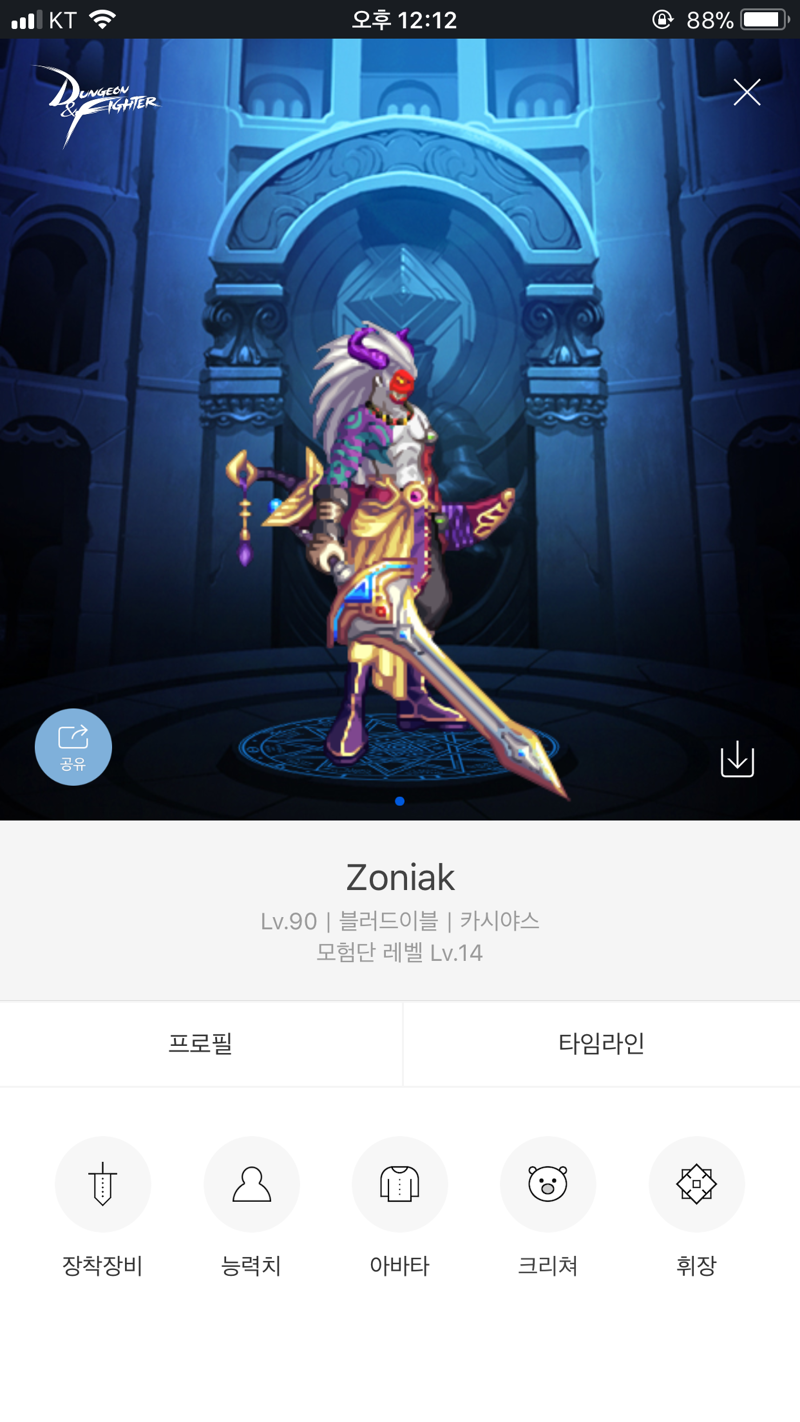View 능력치 stats
The height and width of the screenshot is (1422, 800).
(251, 1185)
